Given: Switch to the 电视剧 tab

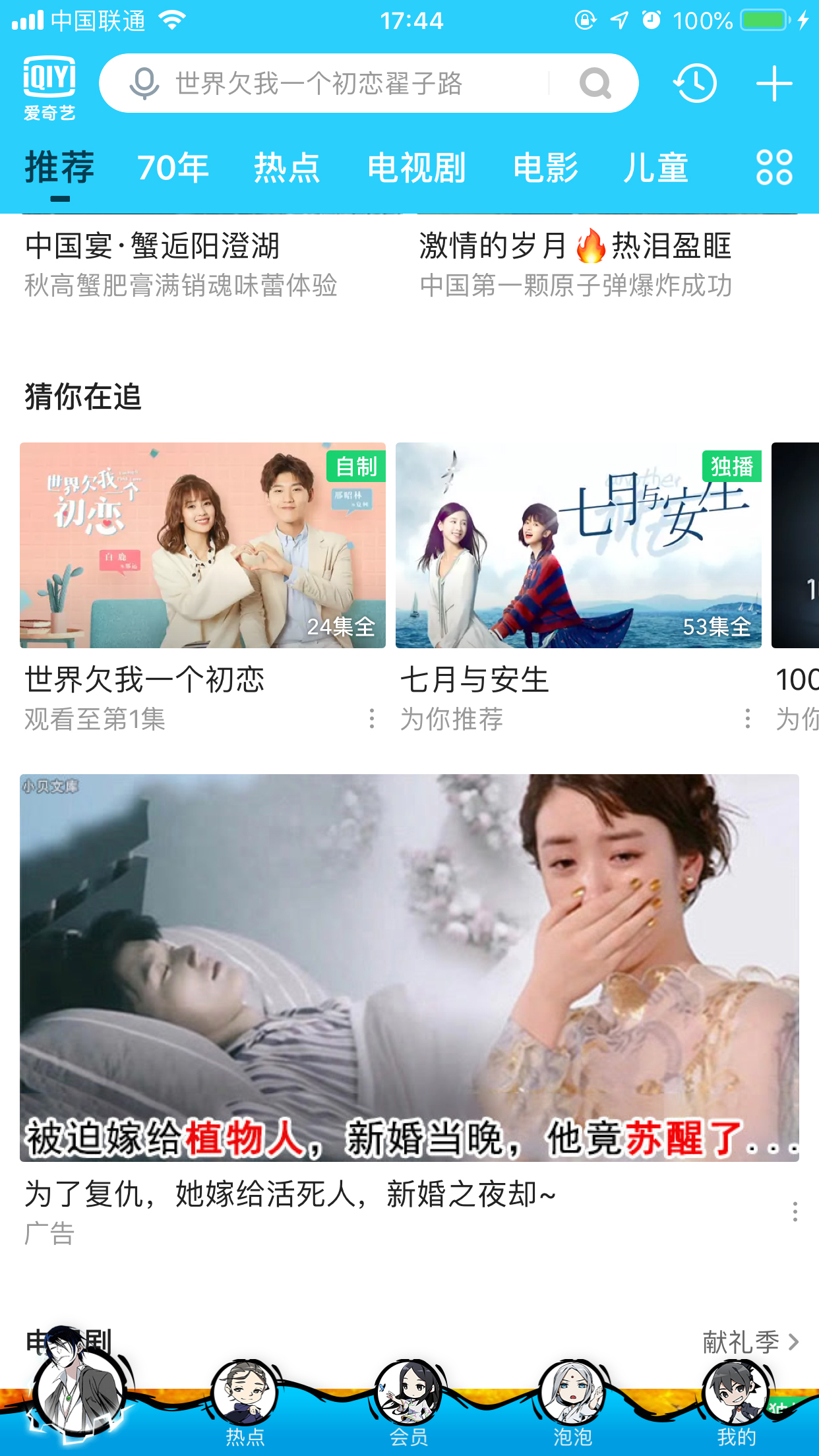Looking at the screenshot, I should tap(417, 168).
